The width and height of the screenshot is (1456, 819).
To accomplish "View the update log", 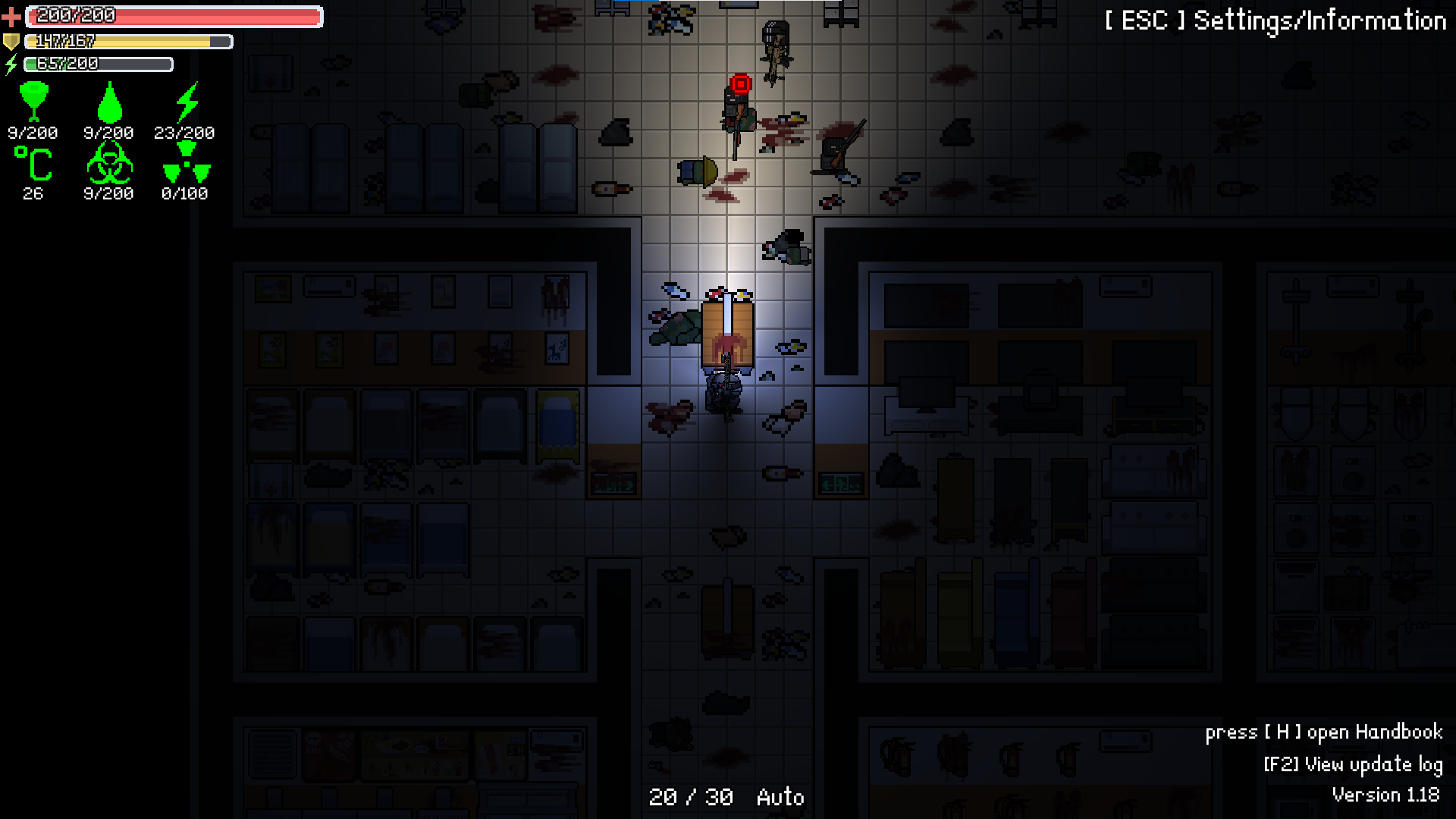I will (1353, 764).
